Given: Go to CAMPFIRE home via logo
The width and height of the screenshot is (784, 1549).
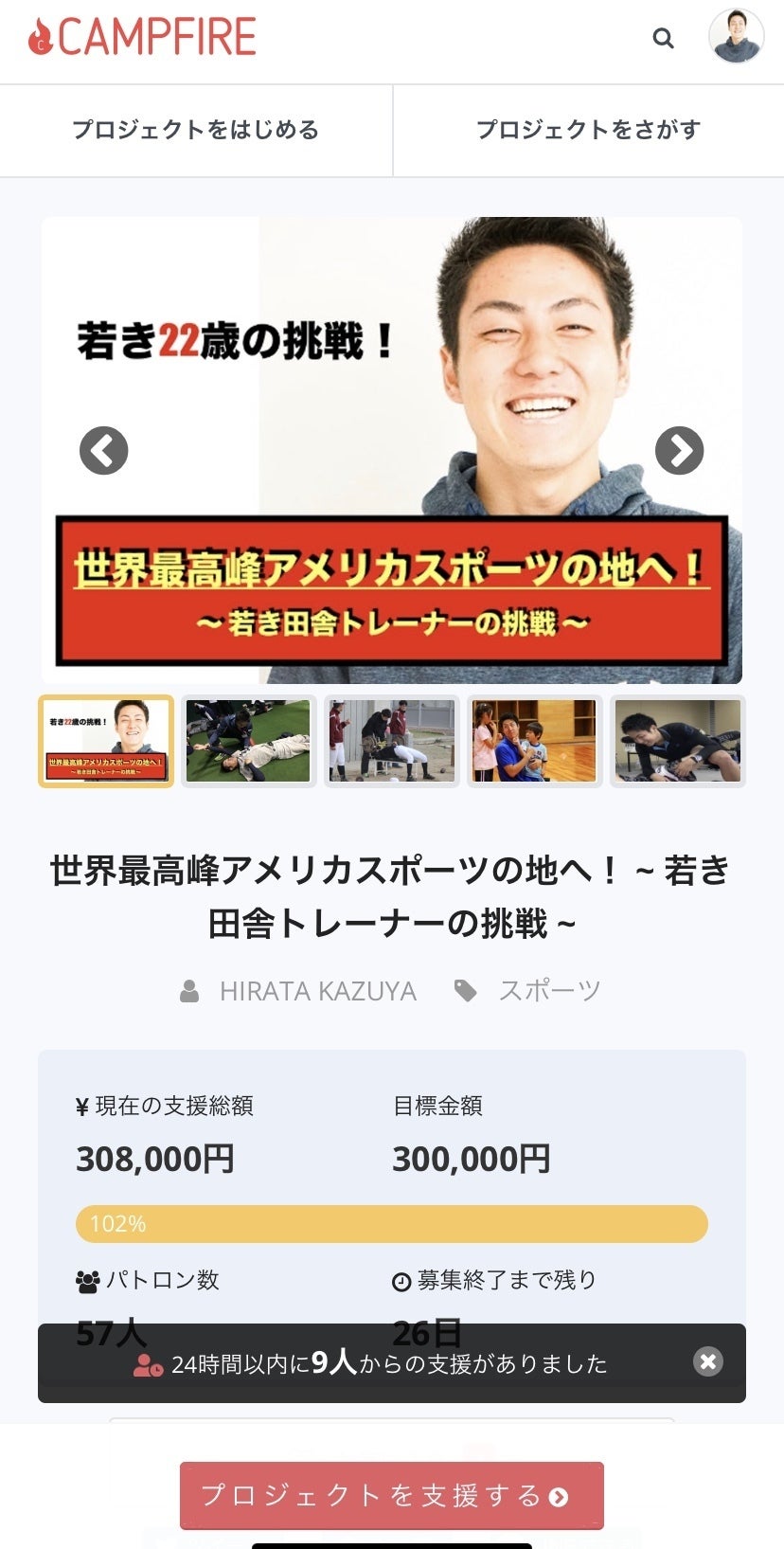Looking at the screenshot, I should (142, 38).
